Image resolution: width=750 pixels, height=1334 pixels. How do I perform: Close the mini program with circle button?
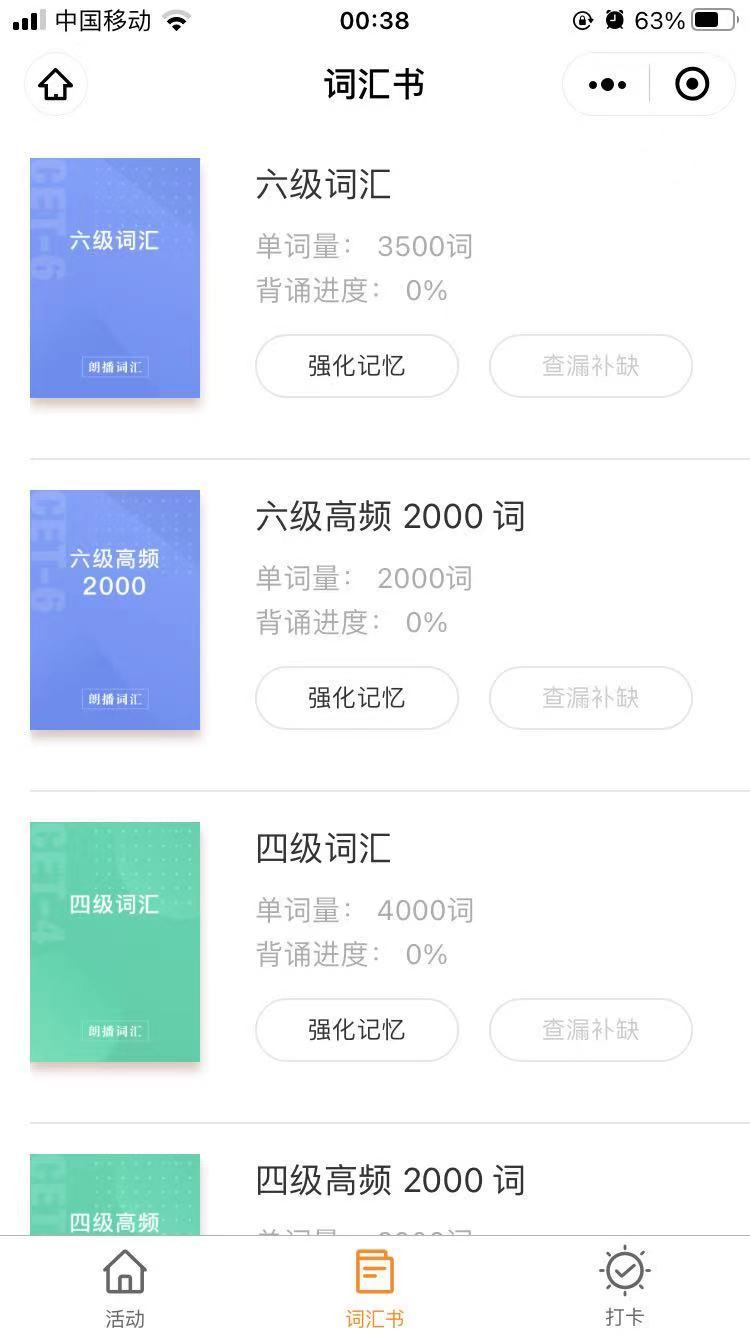coord(692,85)
